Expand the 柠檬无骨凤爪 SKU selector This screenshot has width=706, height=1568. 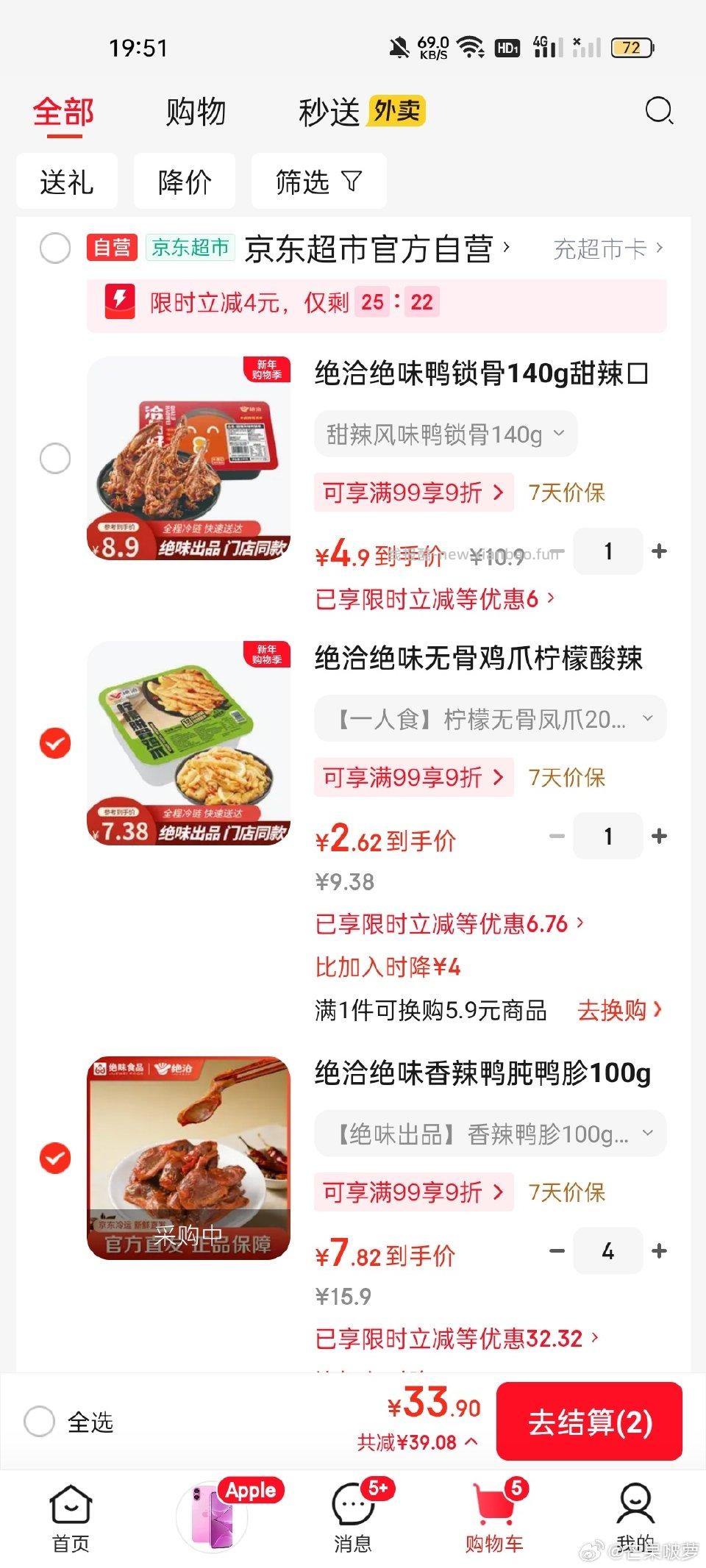pos(488,718)
